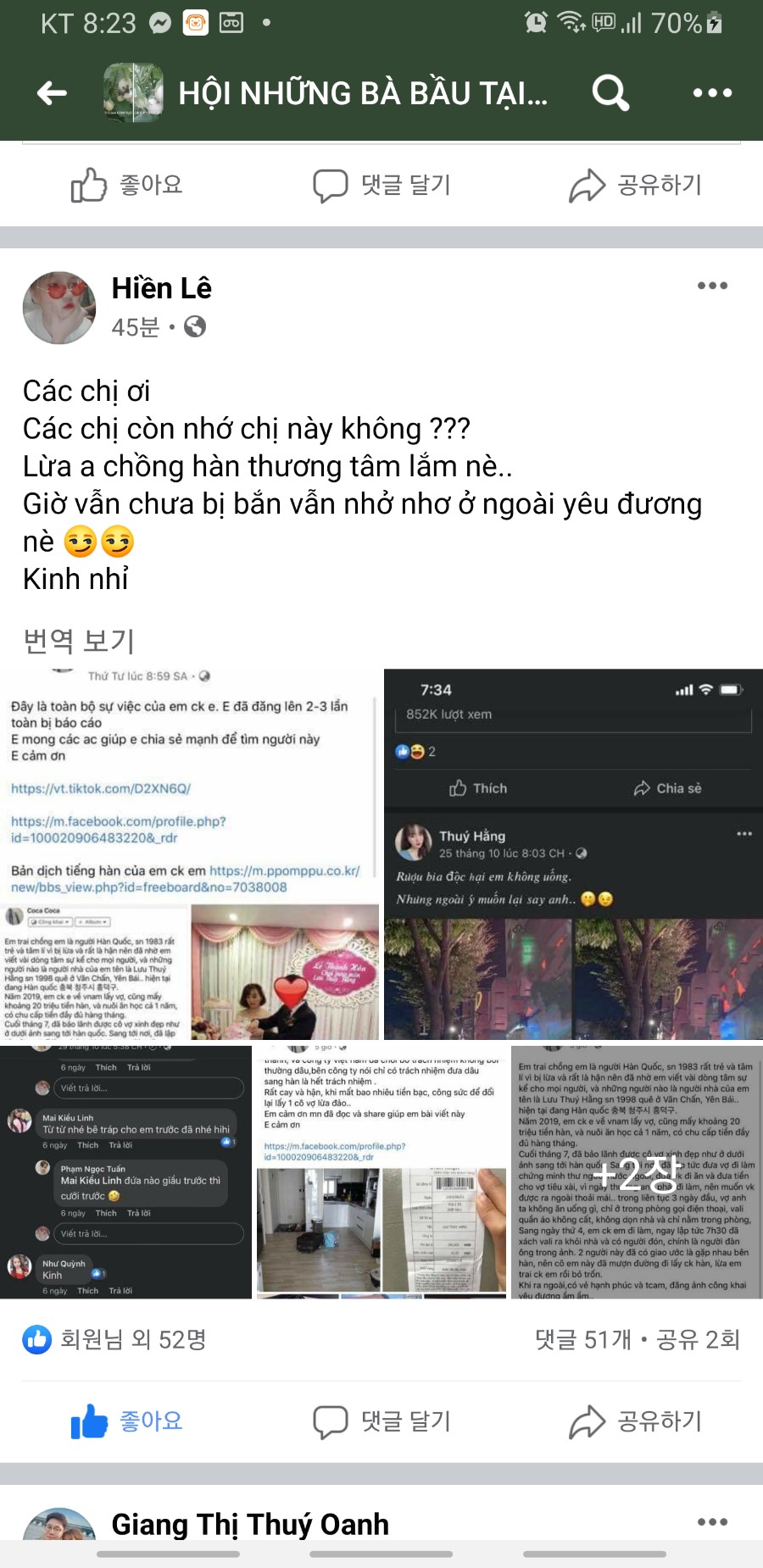The image size is (763, 1568).
Task: Share the previous post at top
Action: (x=636, y=185)
